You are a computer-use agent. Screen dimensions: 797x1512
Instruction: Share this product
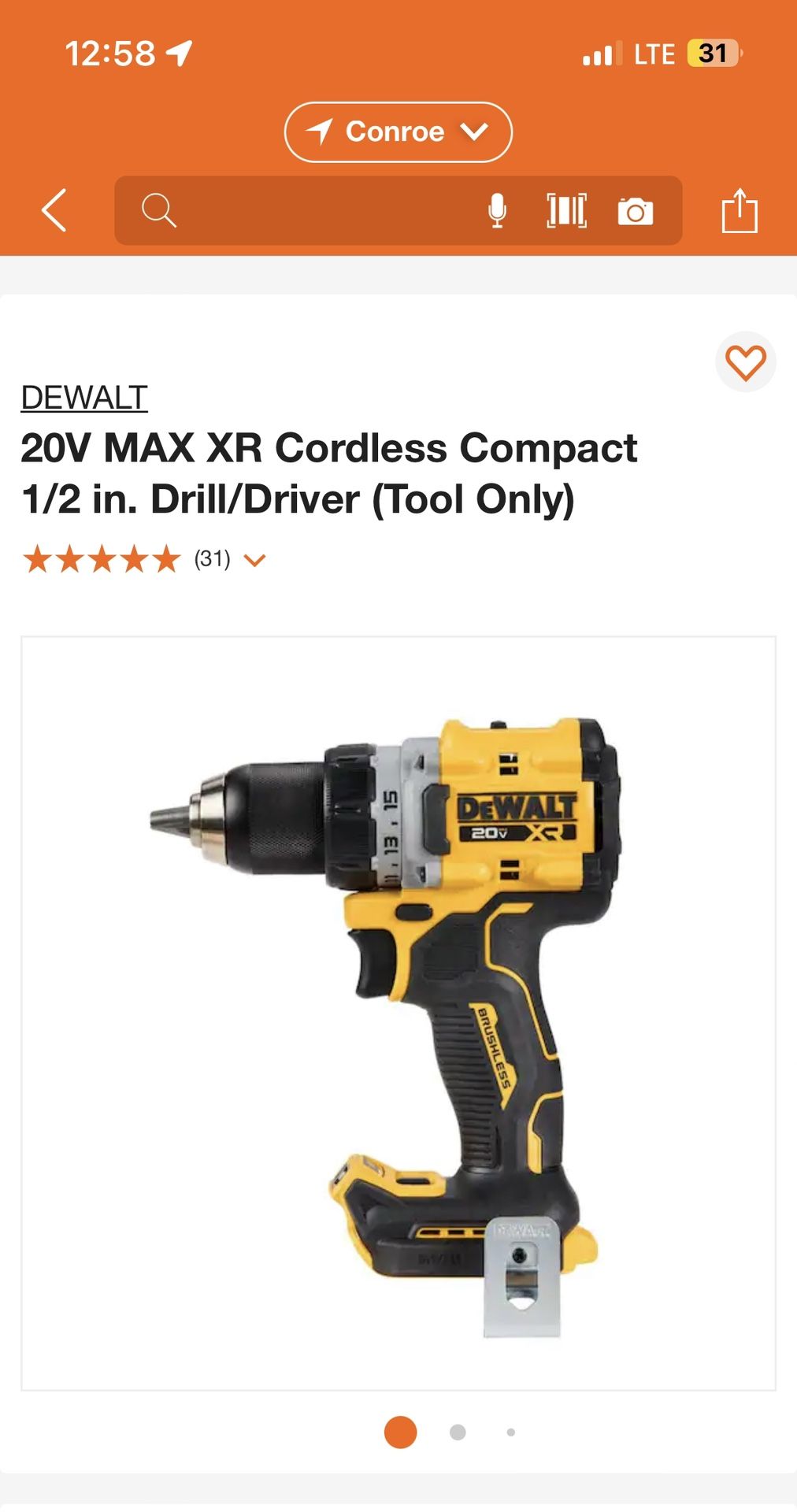coord(740,210)
